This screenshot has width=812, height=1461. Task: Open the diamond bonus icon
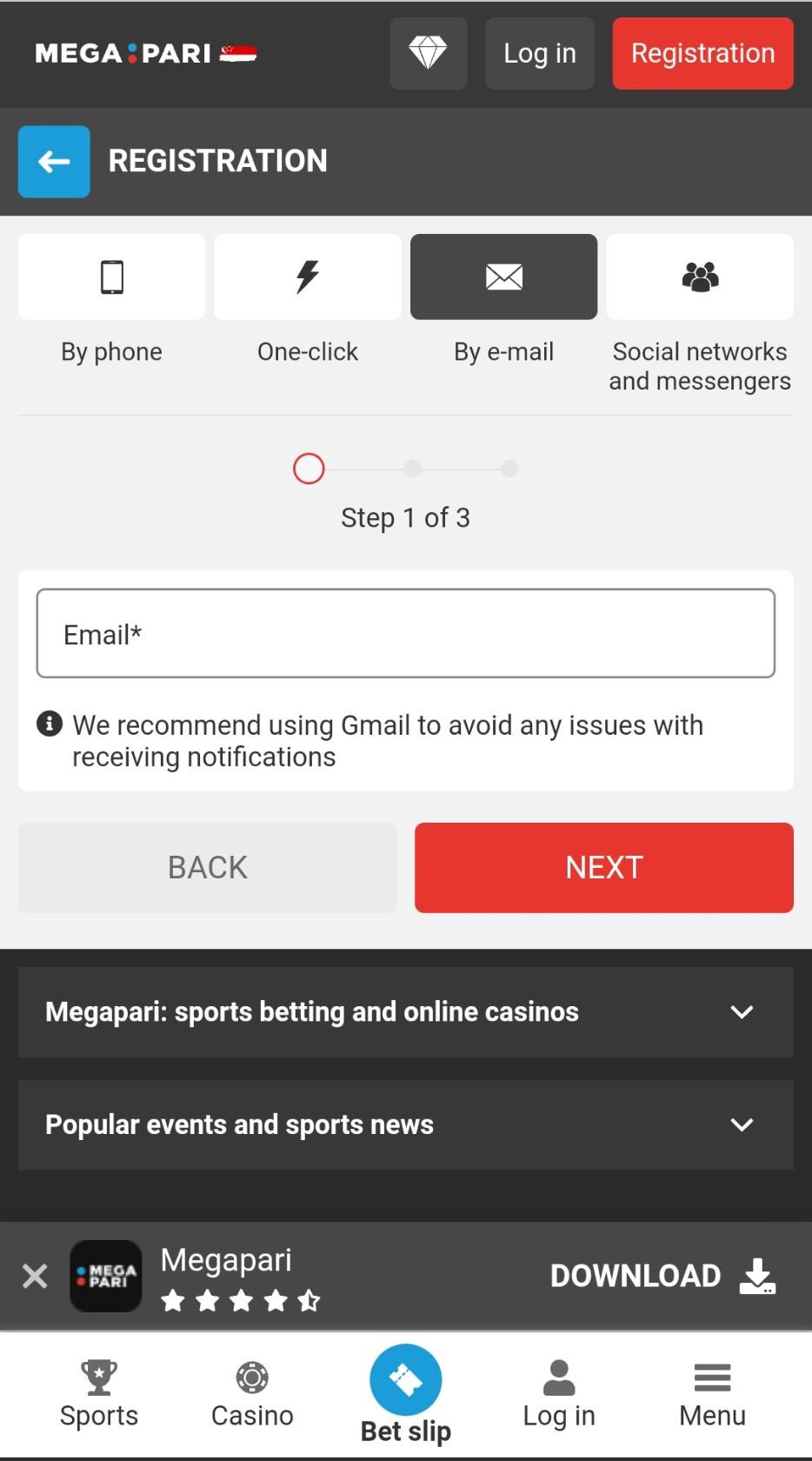[x=428, y=53]
